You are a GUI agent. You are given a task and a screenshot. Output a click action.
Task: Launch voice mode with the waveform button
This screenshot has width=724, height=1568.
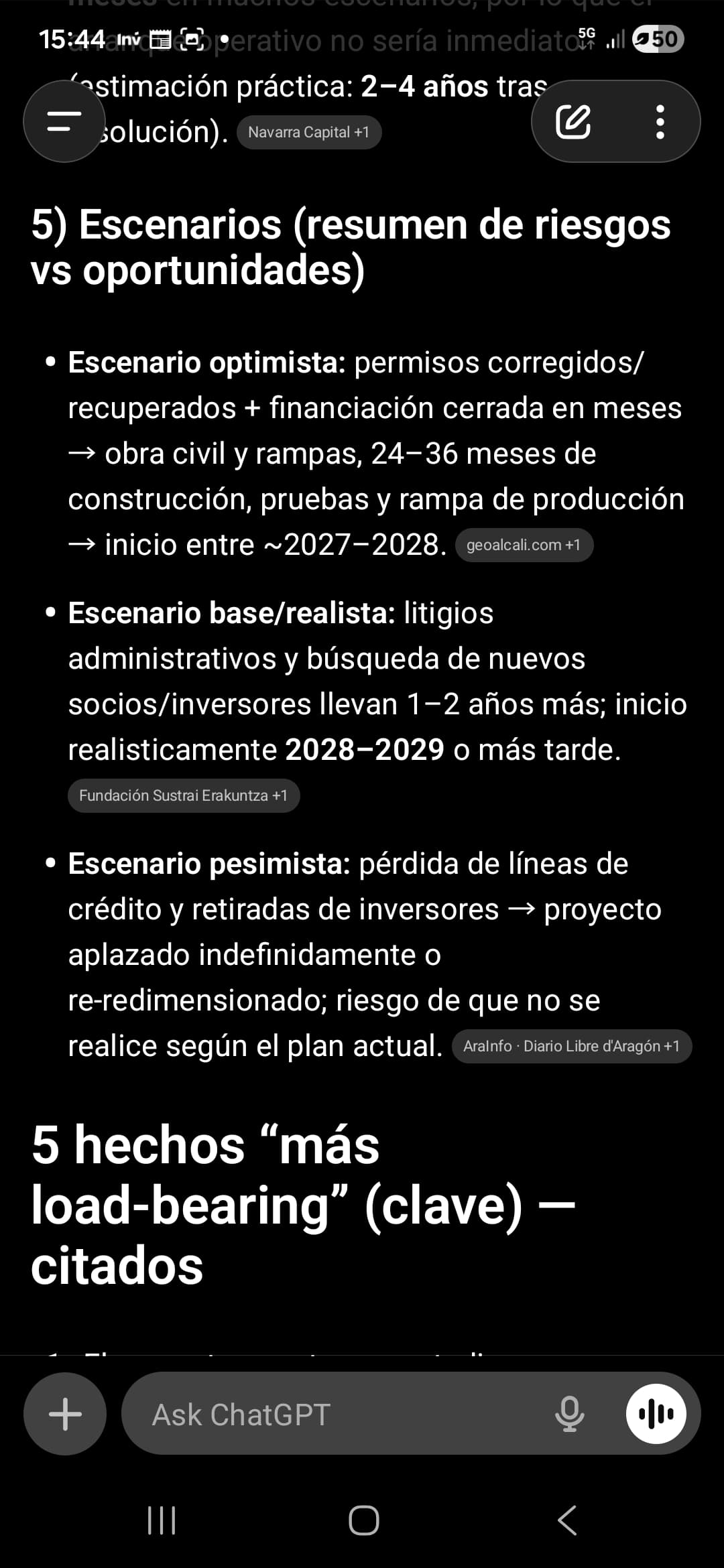(656, 1414)
